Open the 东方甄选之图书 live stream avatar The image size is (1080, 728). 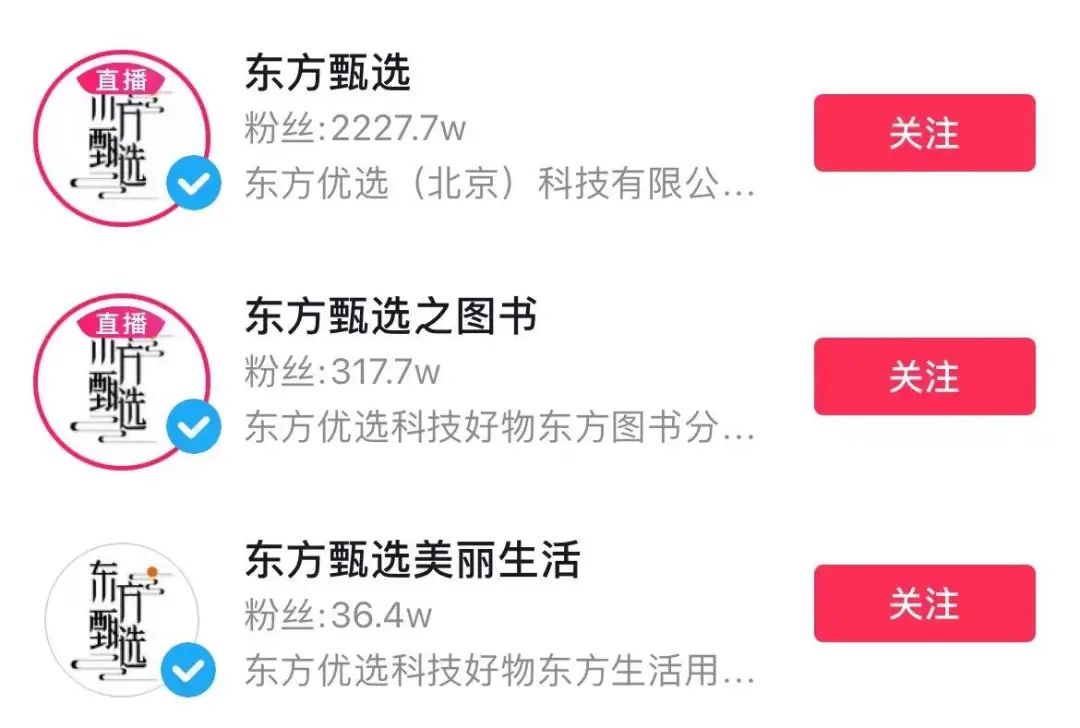pos(122,381)
